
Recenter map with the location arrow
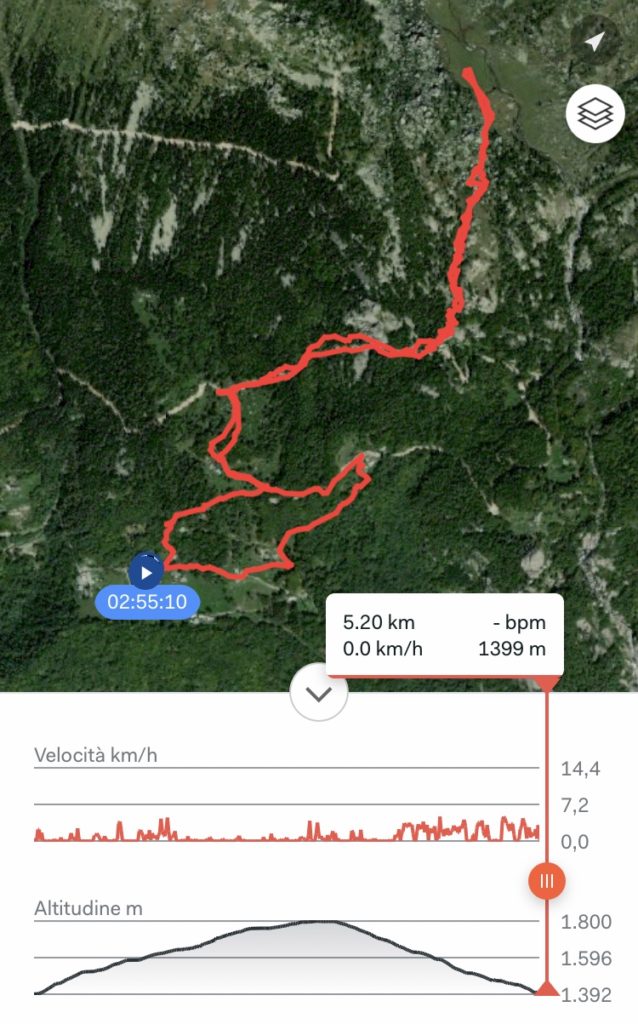pyautogui.click(x=594, y=42)
